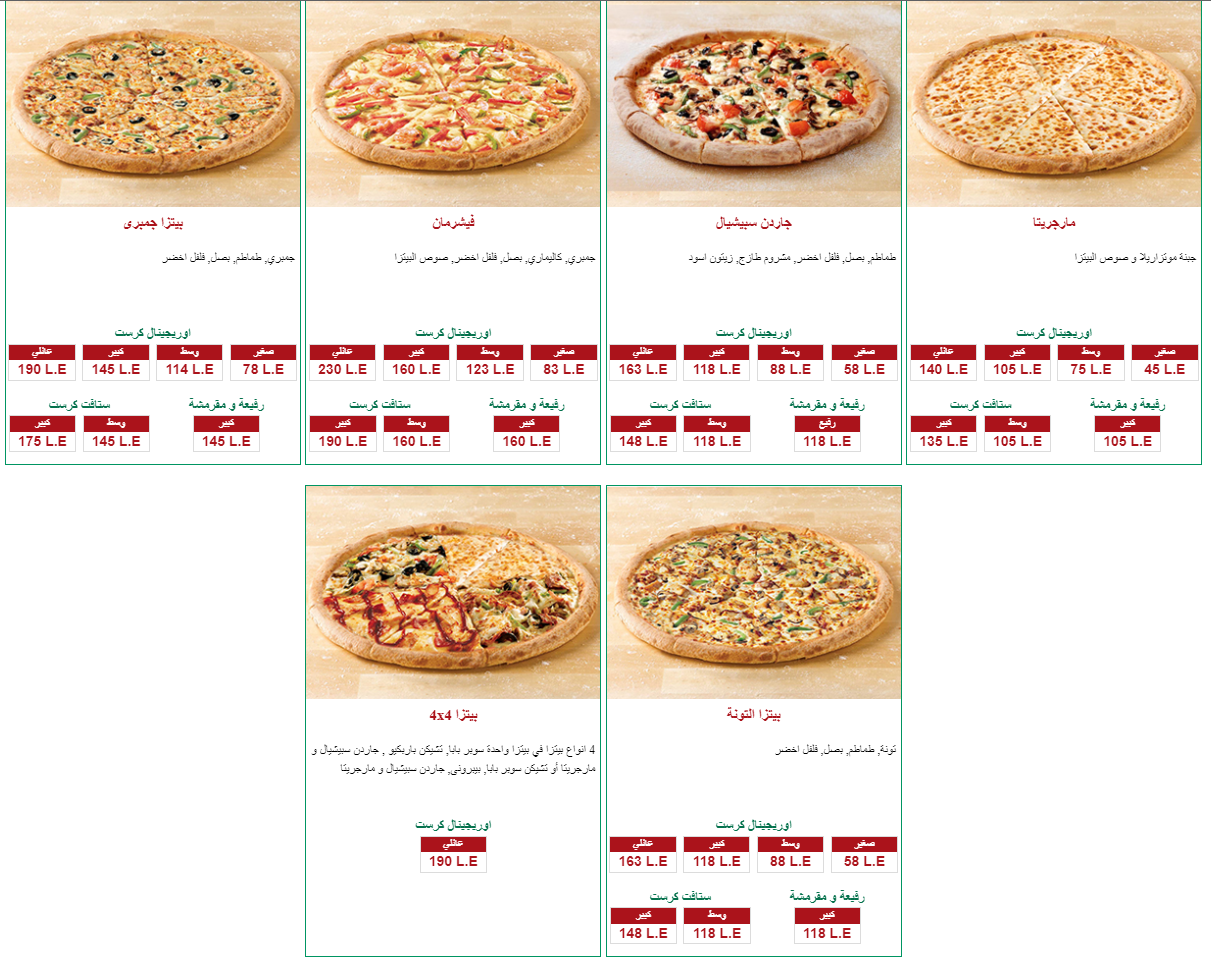The image size is (1211, 960).
Task: Open the Margherita pizza photo
Action: point(1054,104)
